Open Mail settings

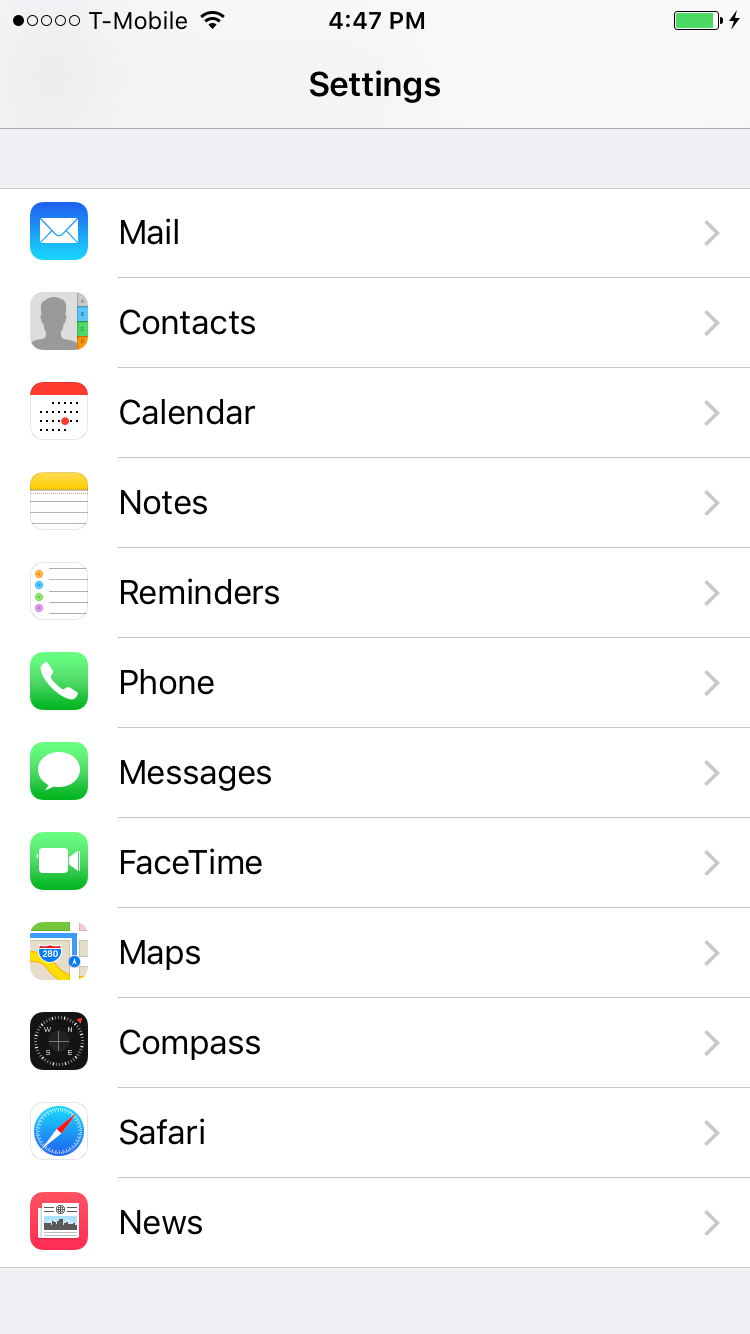pyautogui.click(x=375, y=233)
